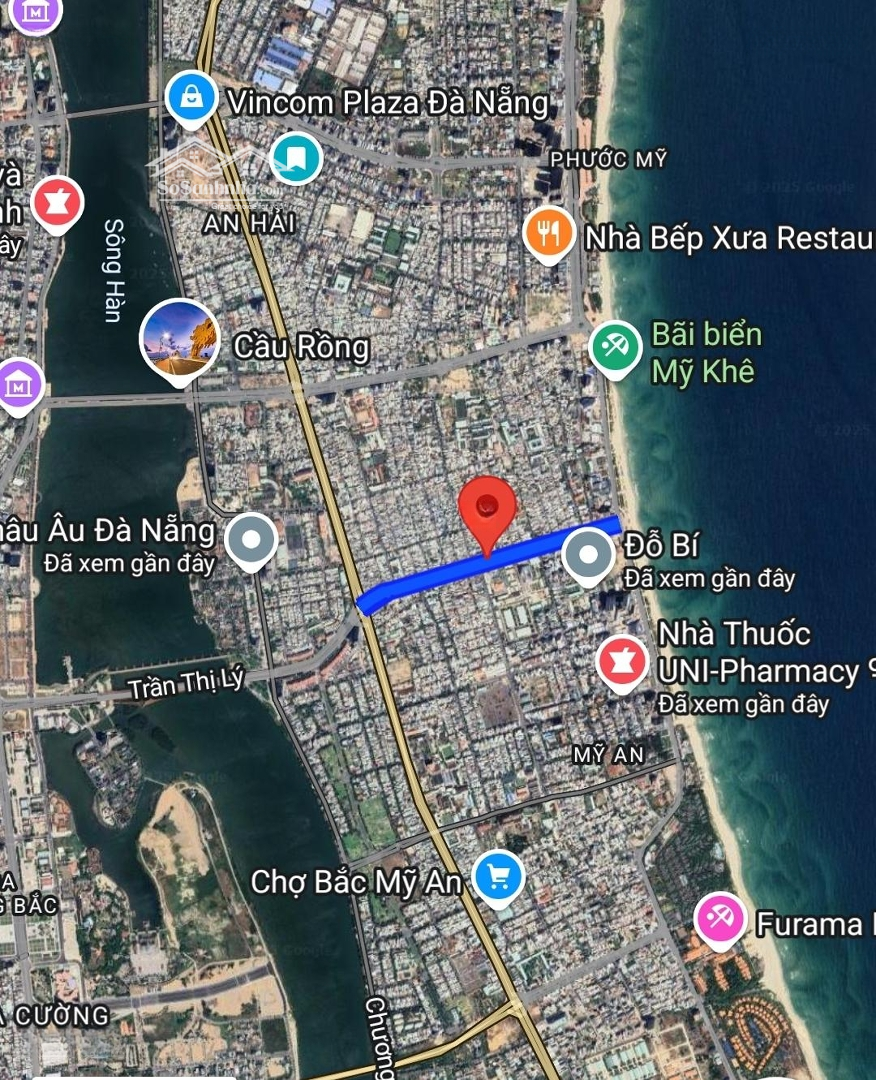
Task: Open the Nhà Thuốc UNI-Pharmacy marker
Action: [621, 661]
